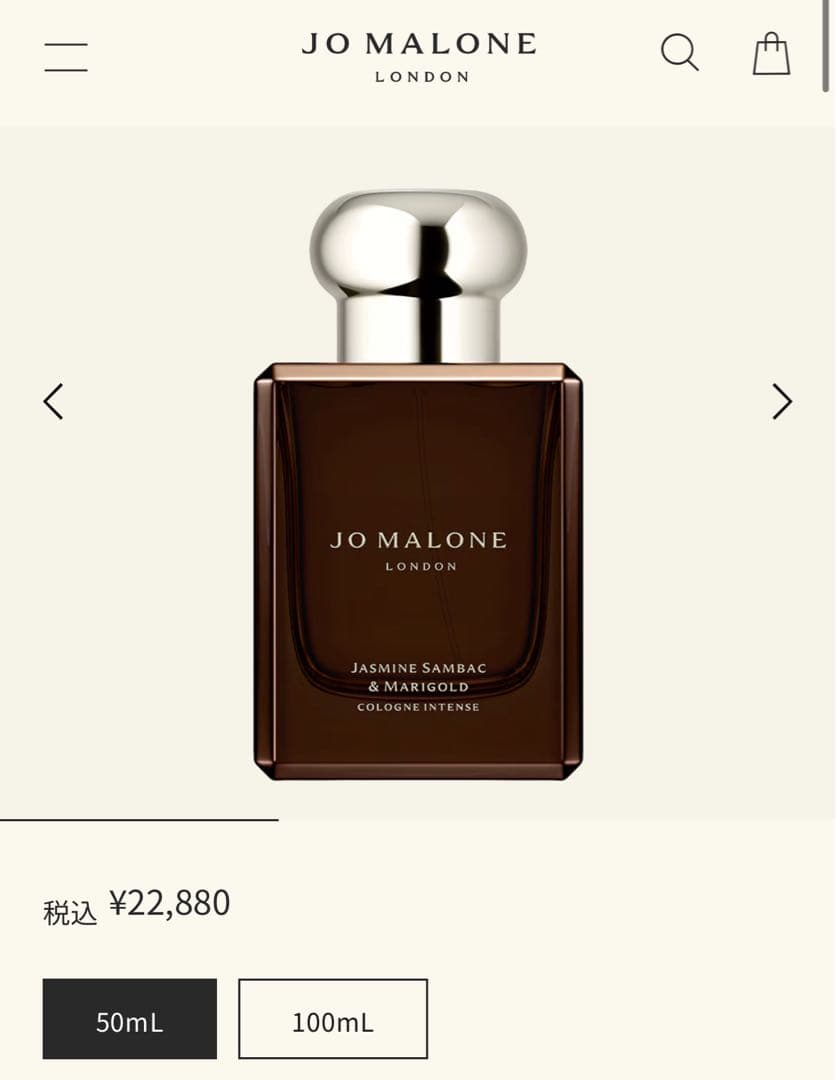Show the previous product image
The width and height of the screenshot is (836, 1080).
(53, 401)
